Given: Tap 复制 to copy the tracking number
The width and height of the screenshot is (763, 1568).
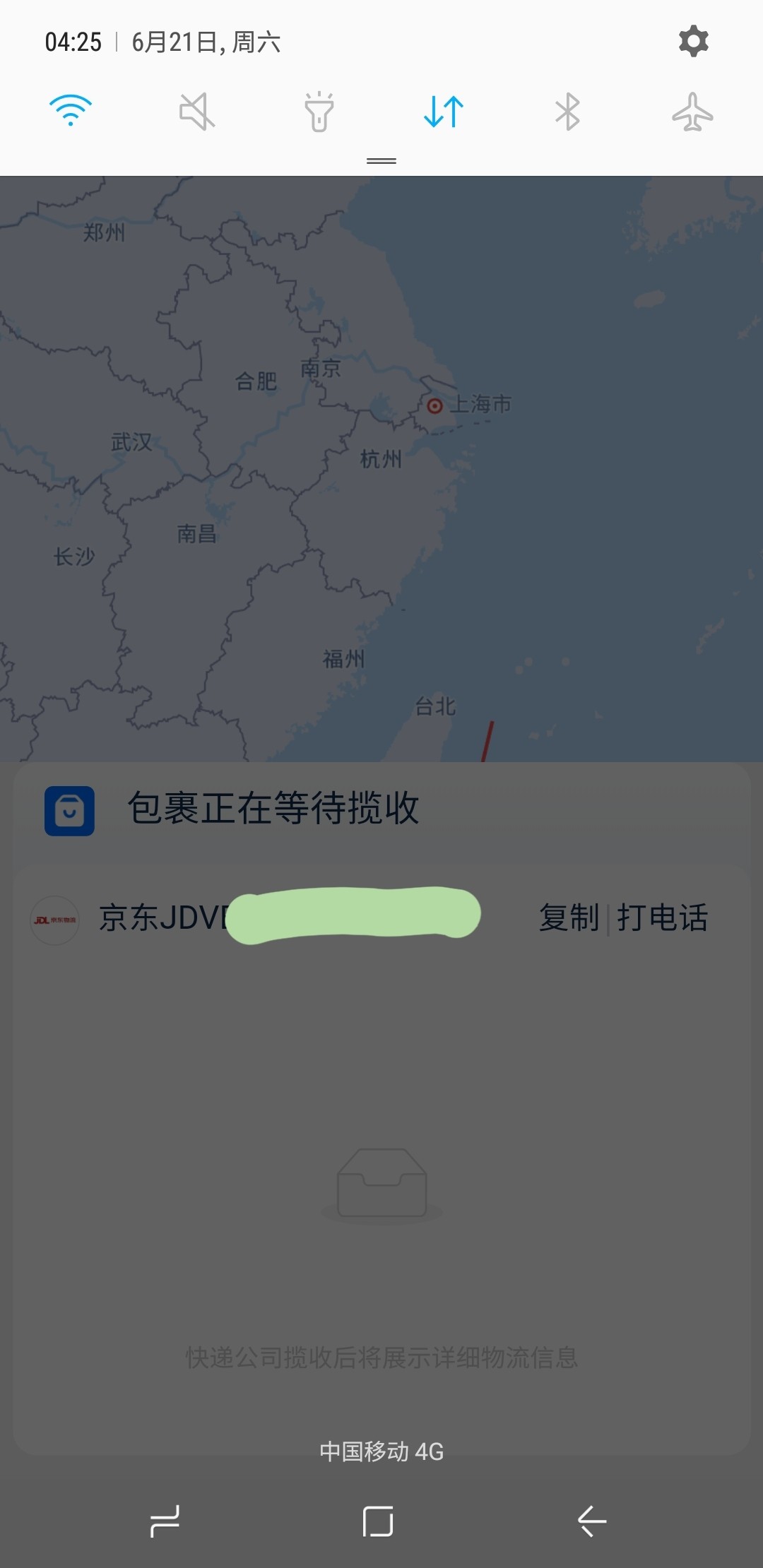Looking at the screenshot, I should (569, 917).
